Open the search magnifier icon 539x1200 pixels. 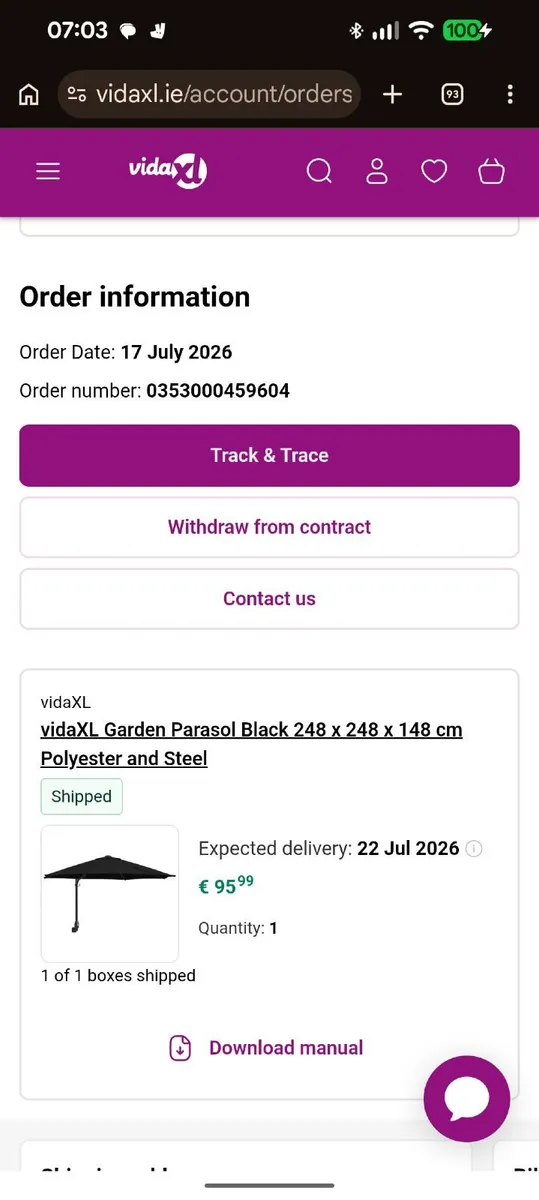coord(319,172)
